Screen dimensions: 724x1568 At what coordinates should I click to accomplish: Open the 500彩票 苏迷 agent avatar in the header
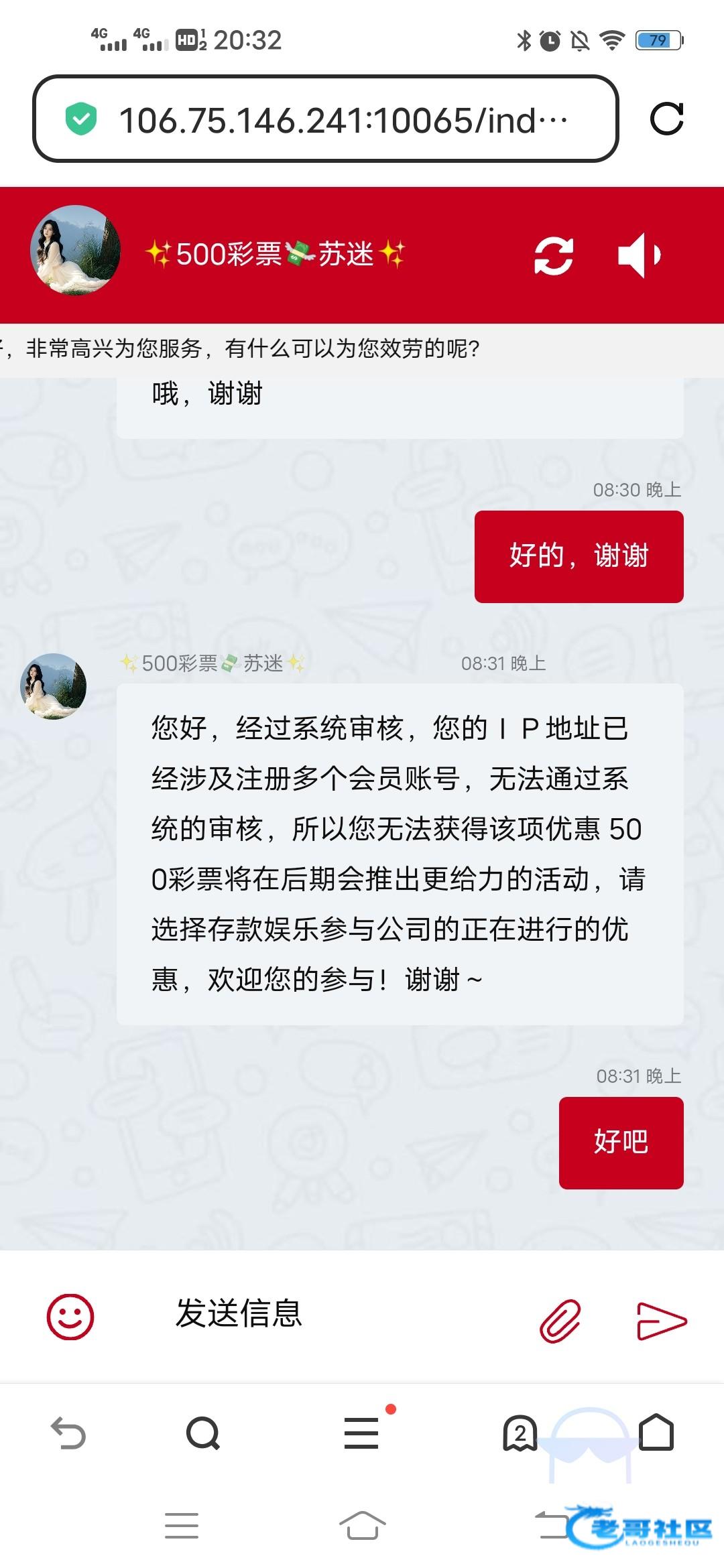point(75,250)
